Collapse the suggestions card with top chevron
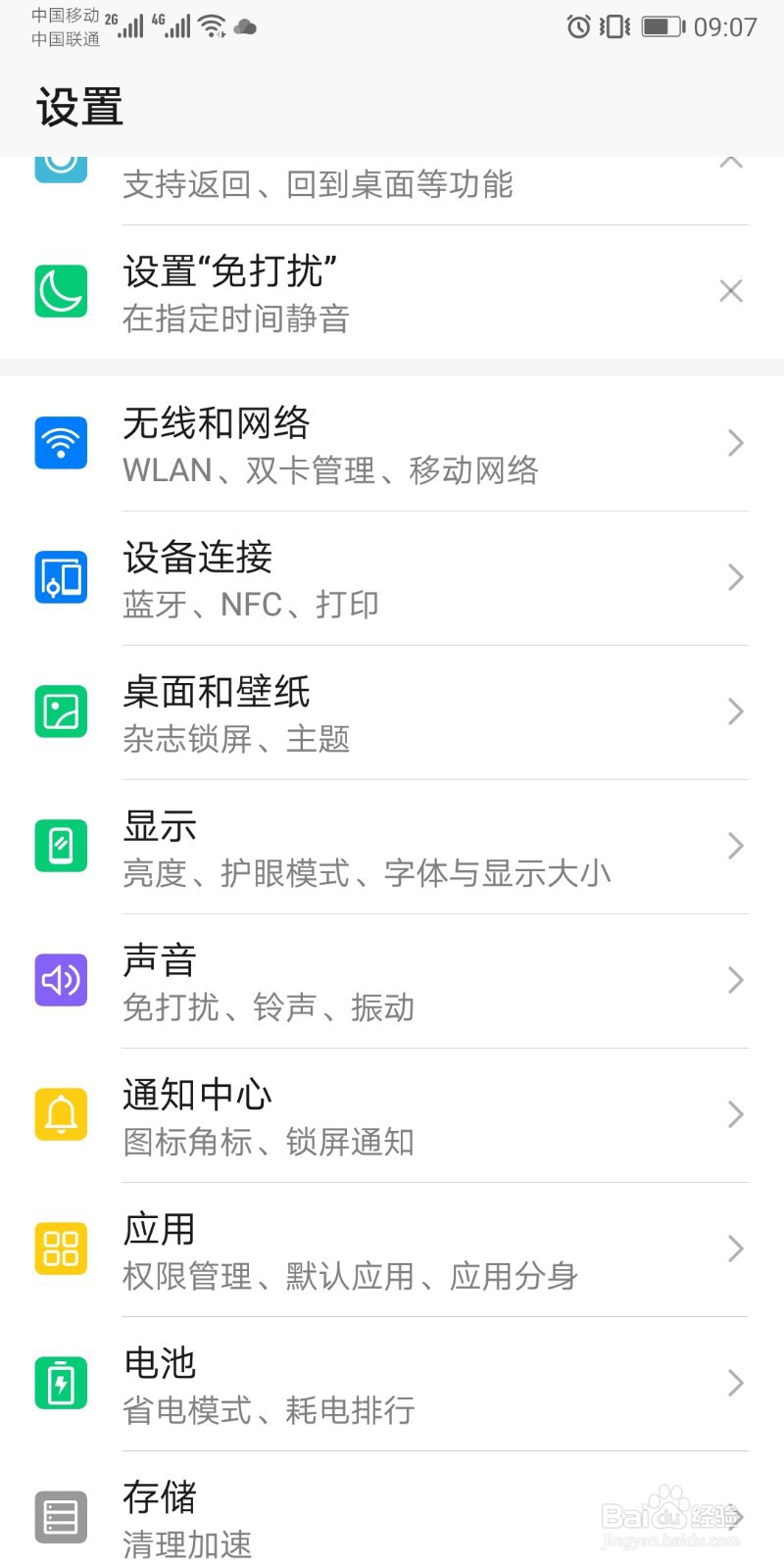Viewport: 784px width, 1568px height. tap(731, 163)
